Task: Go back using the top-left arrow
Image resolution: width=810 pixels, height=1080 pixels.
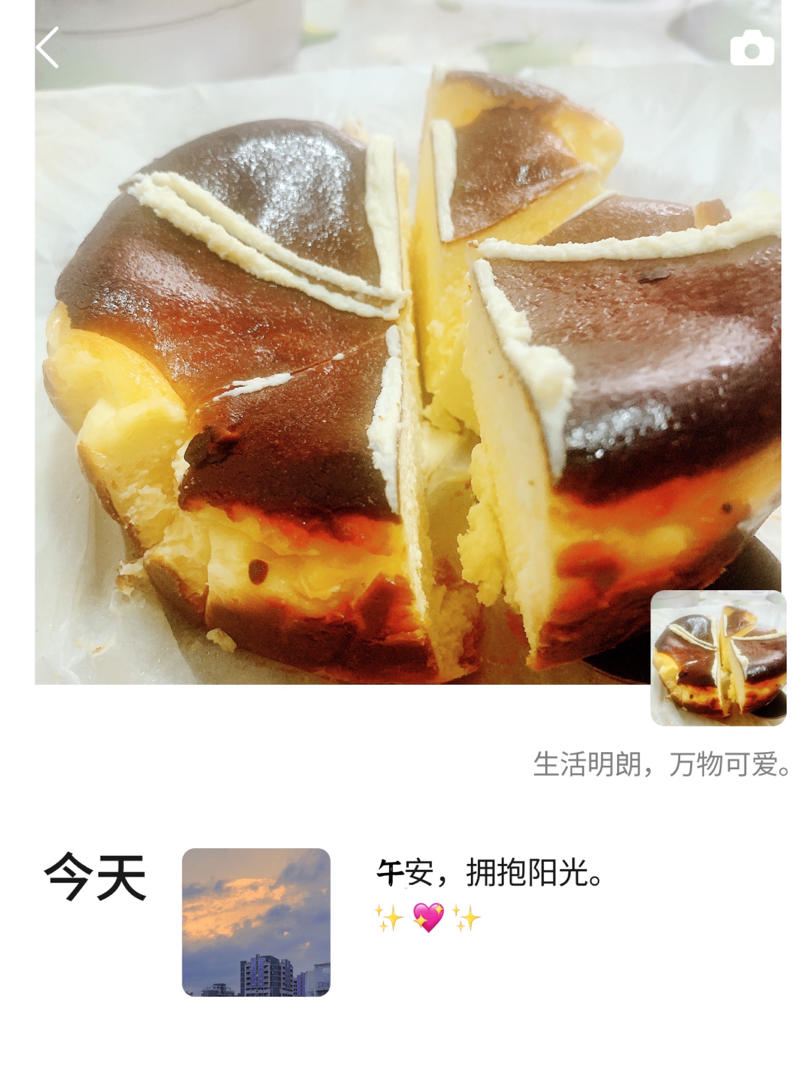Action: coord(47,48)
